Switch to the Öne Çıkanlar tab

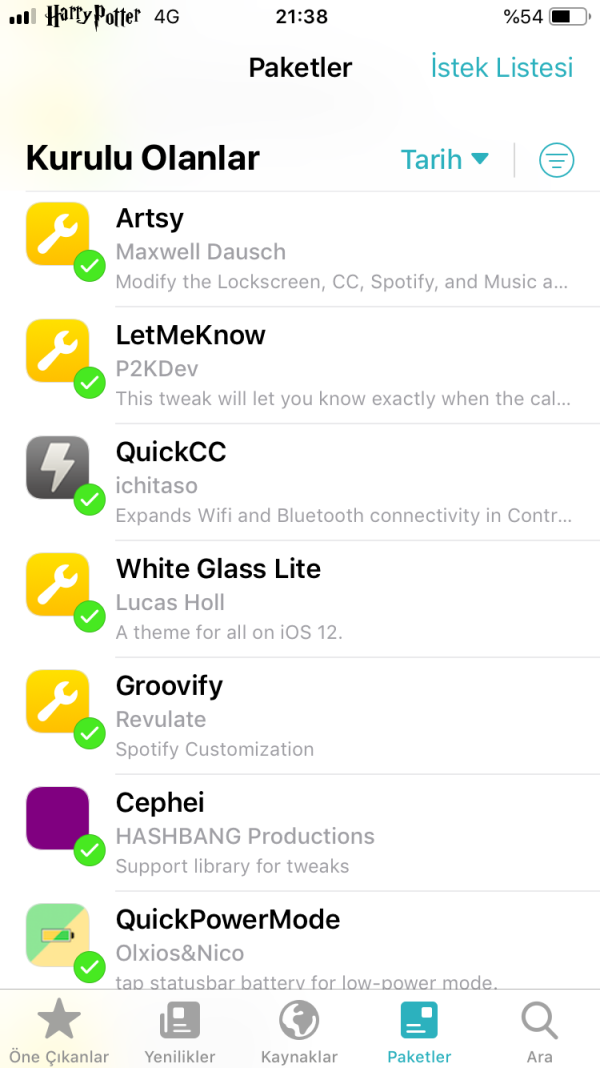tap(59, 1032)
